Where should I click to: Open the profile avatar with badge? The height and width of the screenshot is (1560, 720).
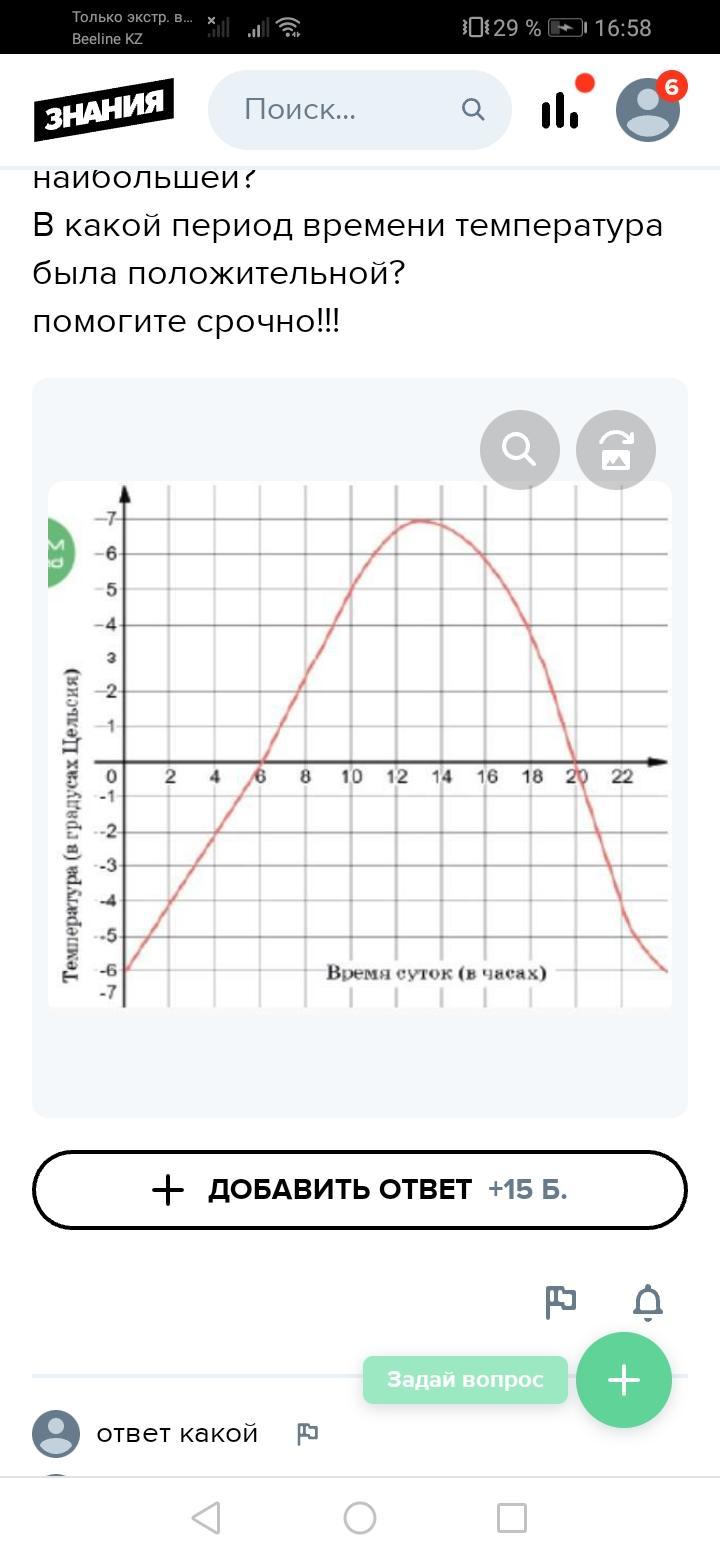(648, 109)
